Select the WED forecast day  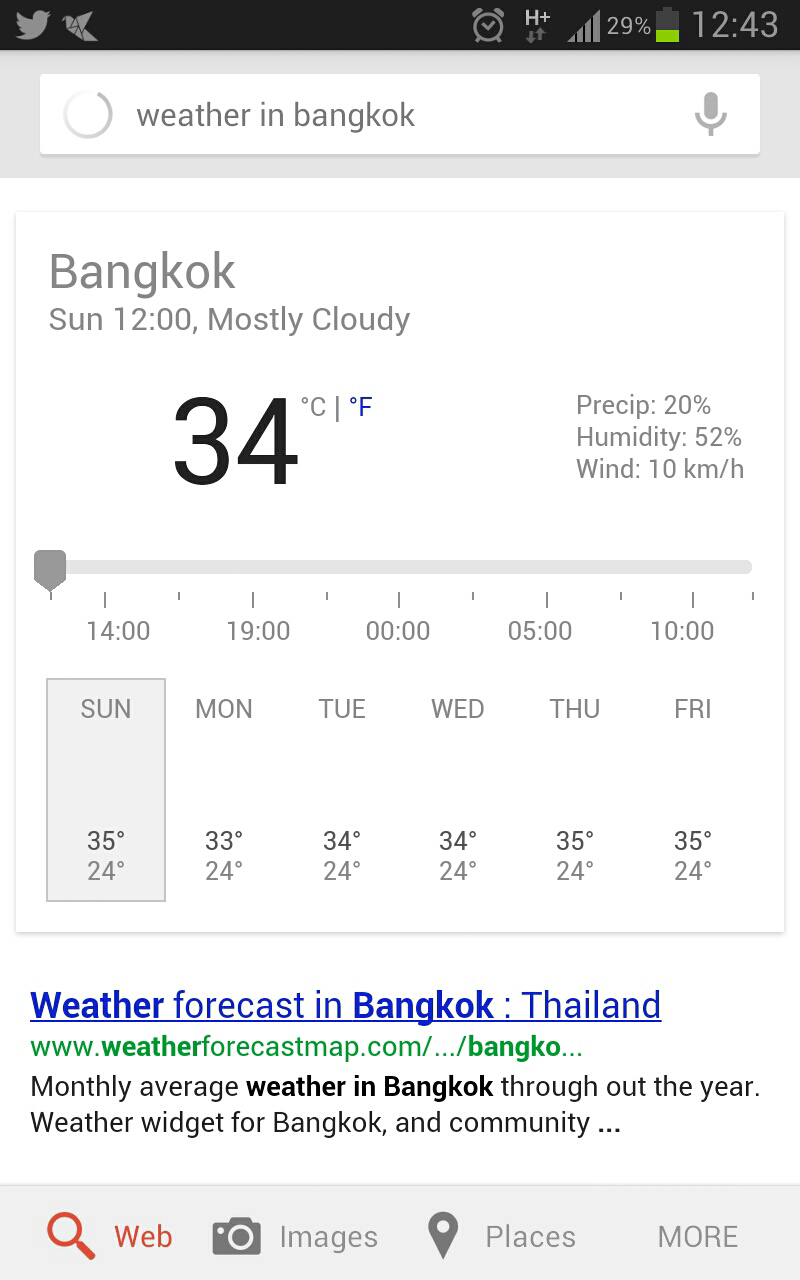tap(458, 789)
